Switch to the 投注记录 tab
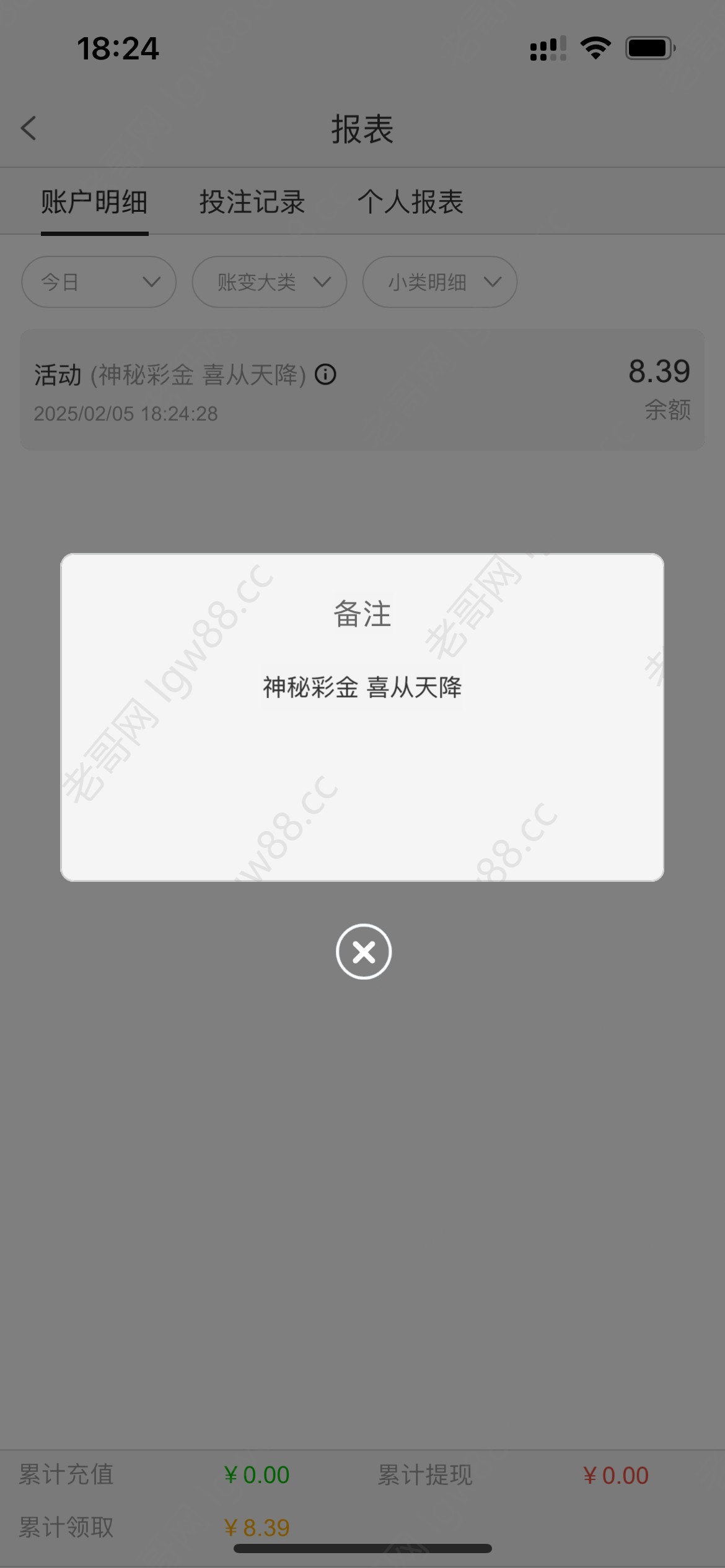725x1568 pixels. point(252,202)
